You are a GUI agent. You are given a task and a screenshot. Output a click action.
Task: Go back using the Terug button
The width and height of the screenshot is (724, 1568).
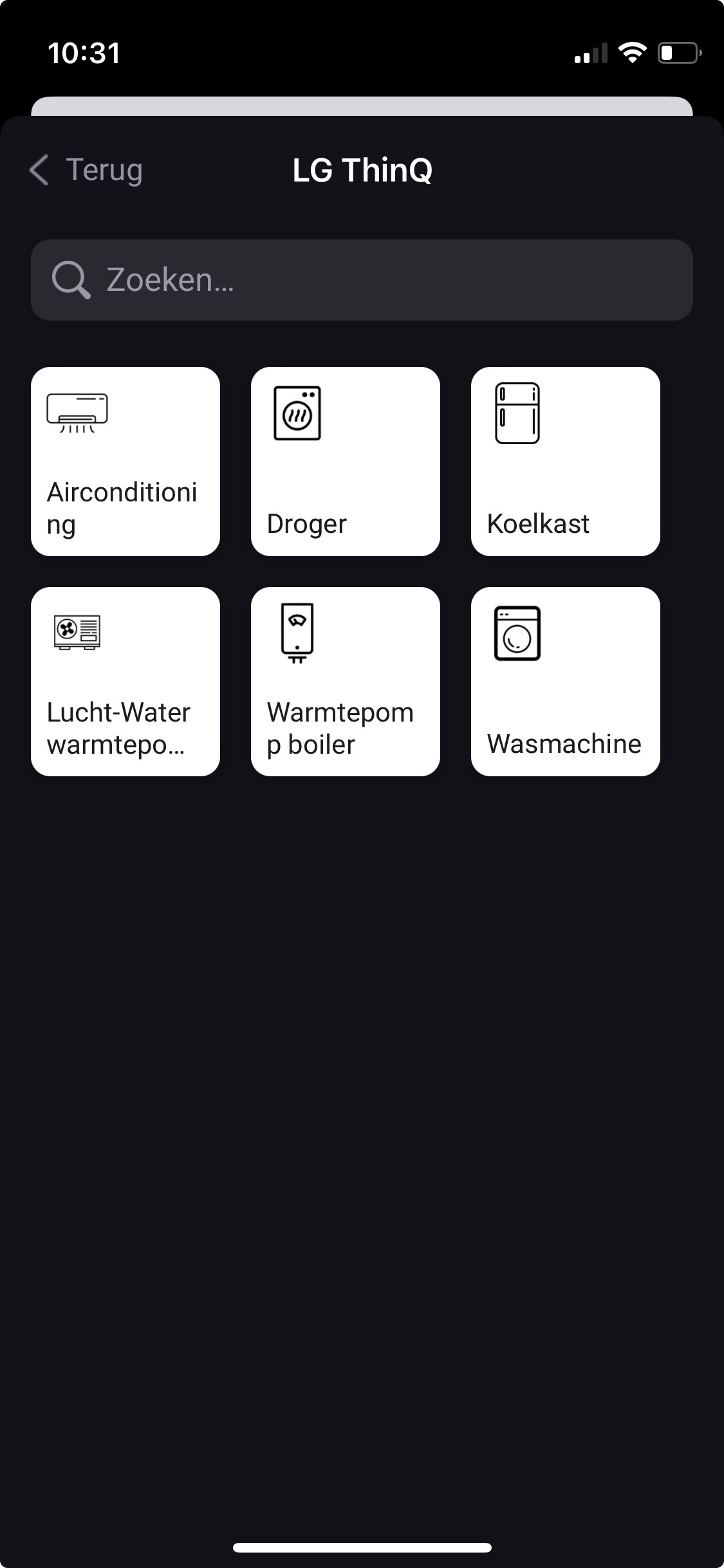pos(87,171)
